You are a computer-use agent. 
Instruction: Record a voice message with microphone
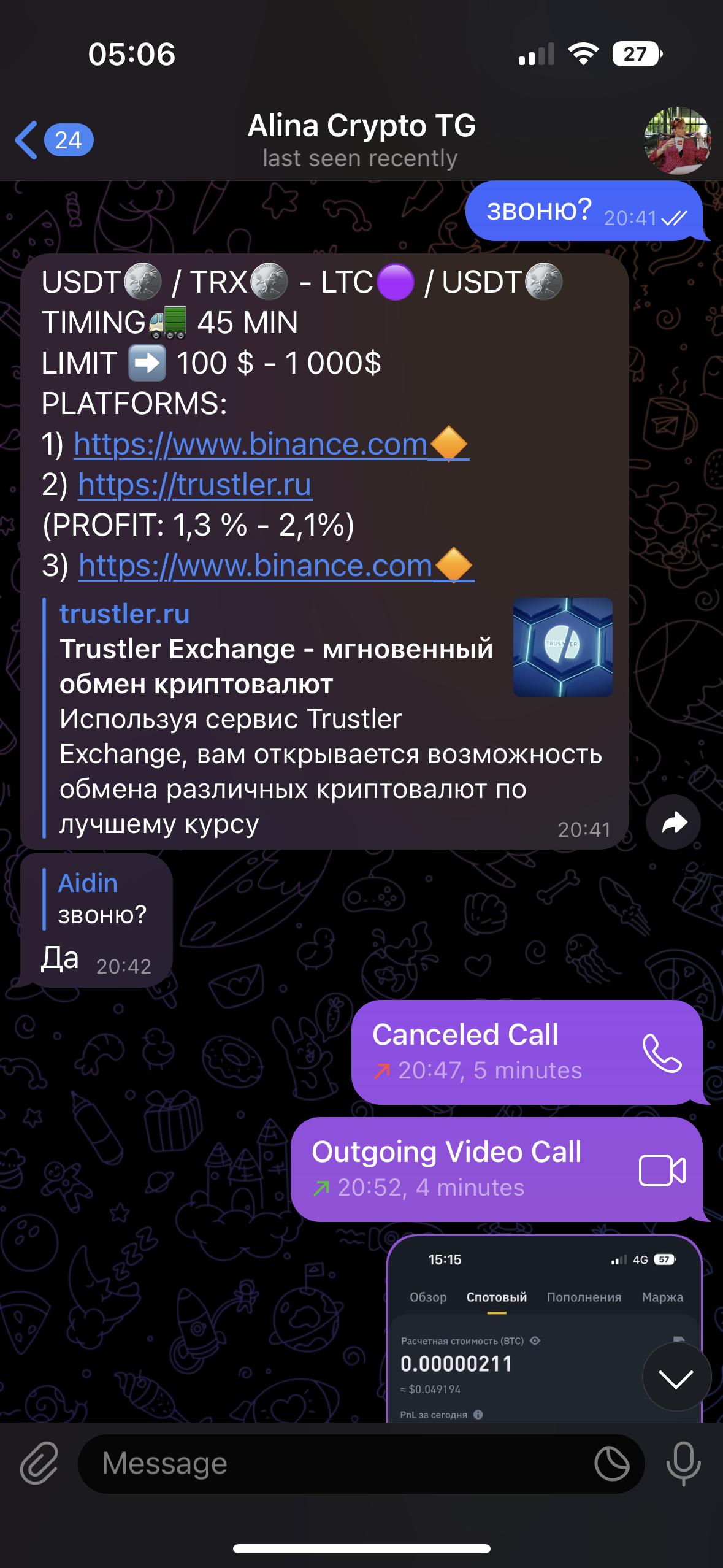683,1464
